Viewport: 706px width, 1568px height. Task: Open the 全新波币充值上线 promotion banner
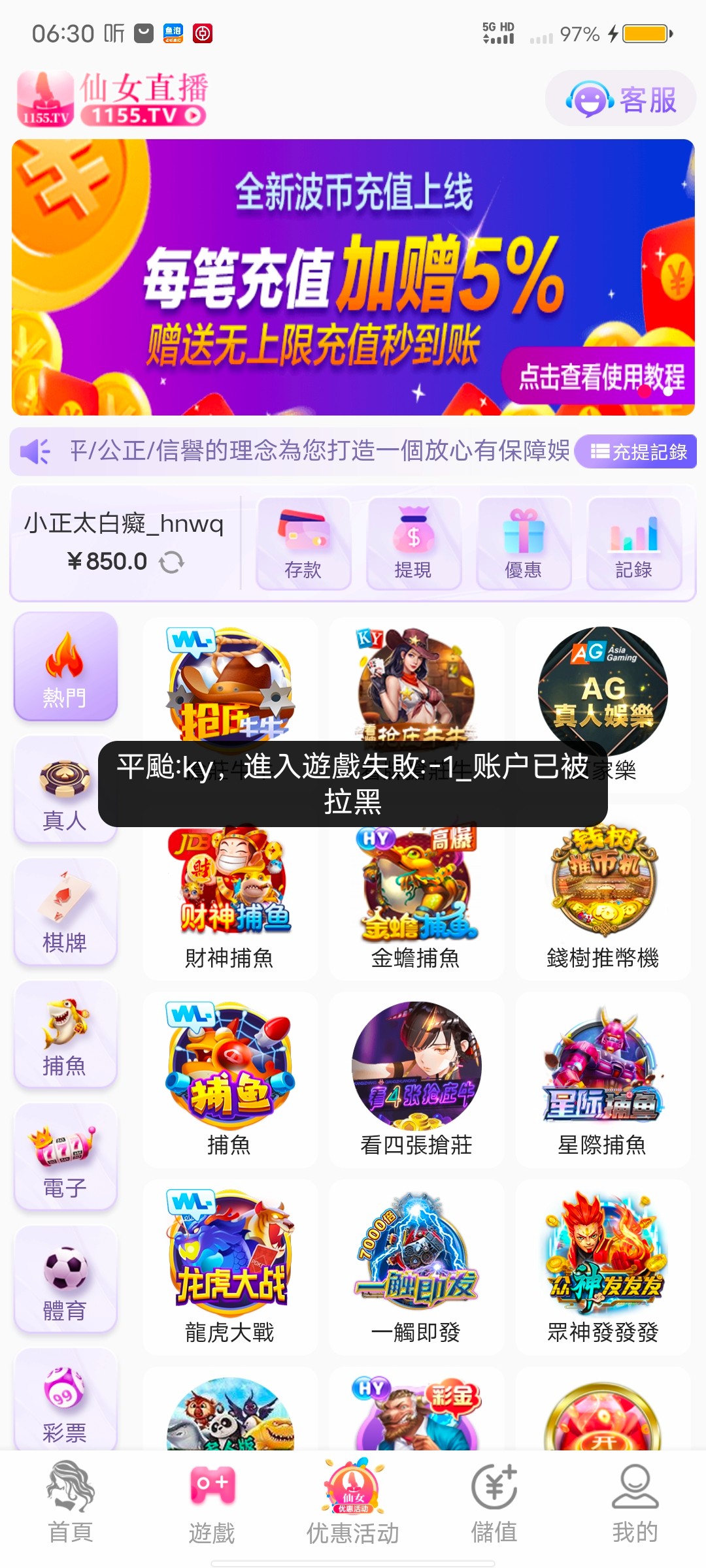(353, 278)
